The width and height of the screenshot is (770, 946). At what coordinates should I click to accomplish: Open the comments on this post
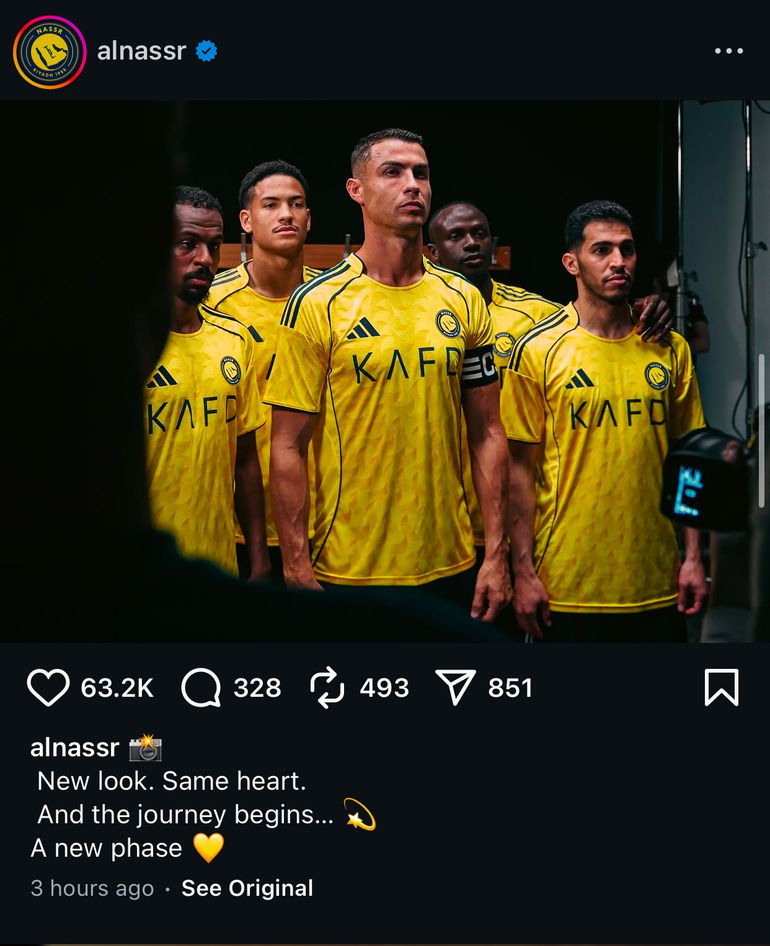(x=201, y=688)
